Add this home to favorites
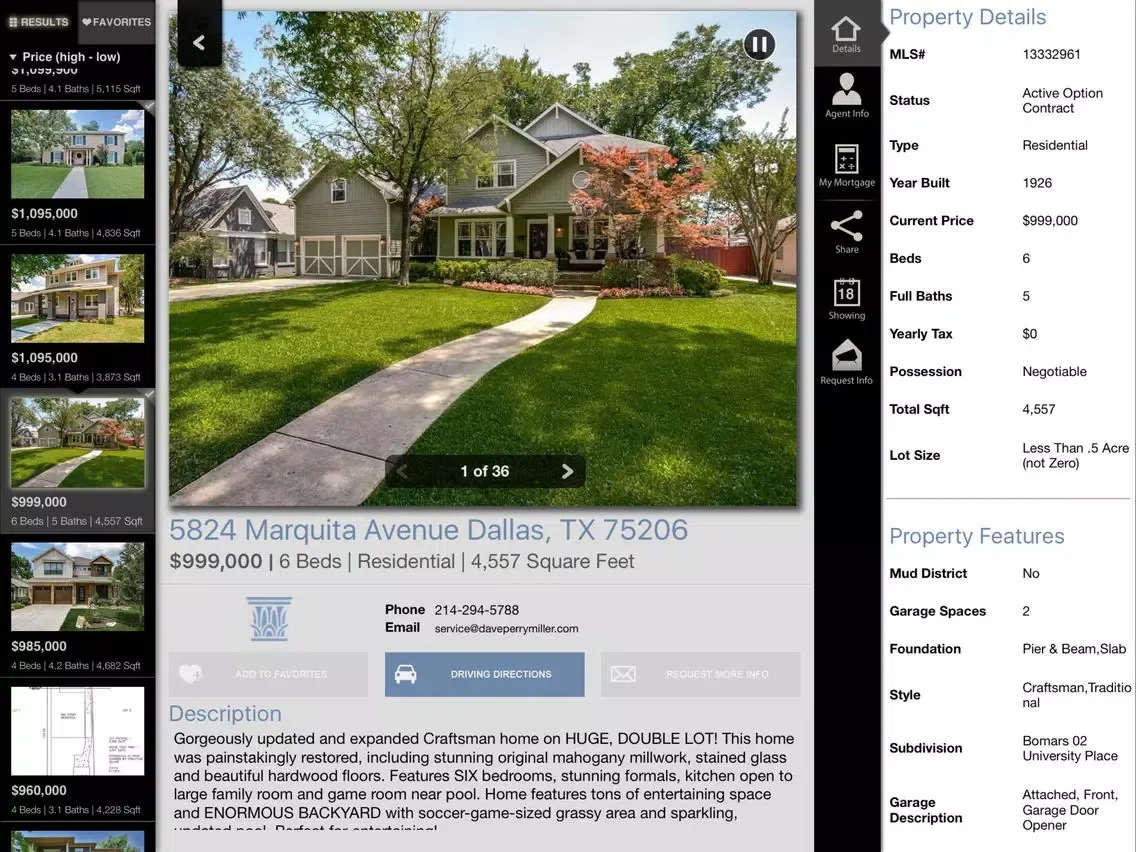The width and height of the screenshot is (1136, 852). 268,674
